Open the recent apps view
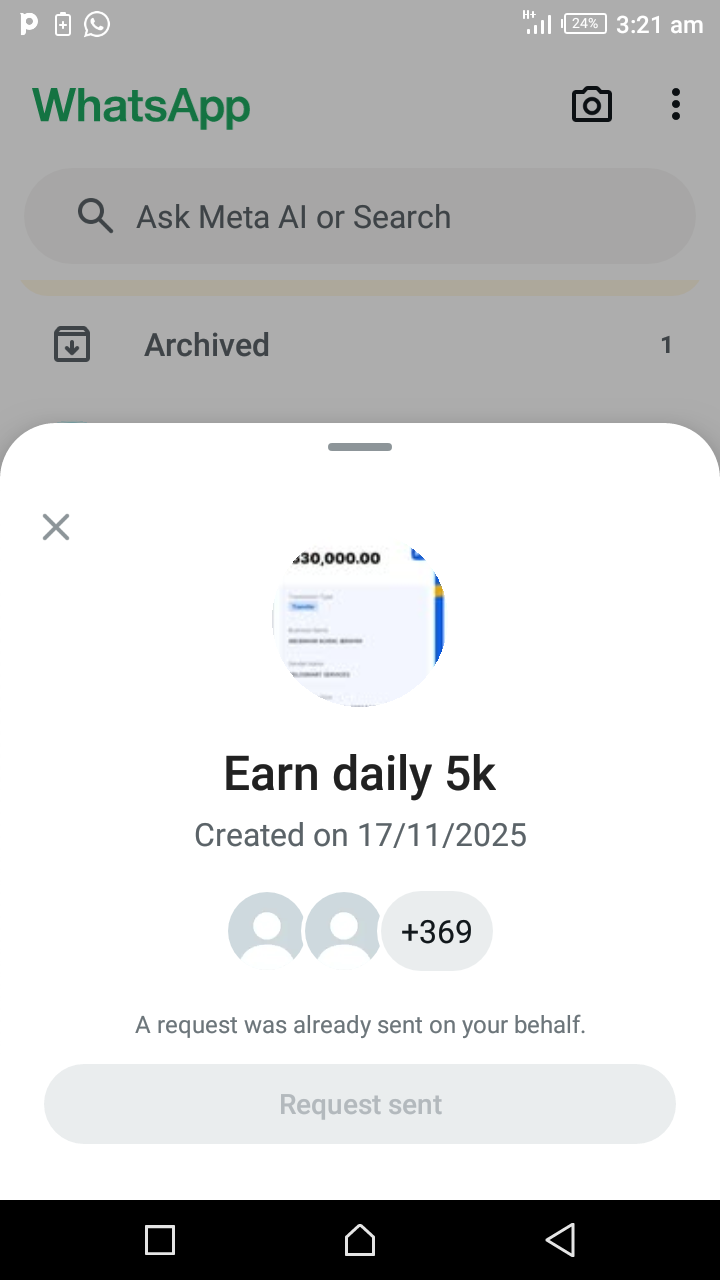The image size is (720, 1280). (160, 1240)
